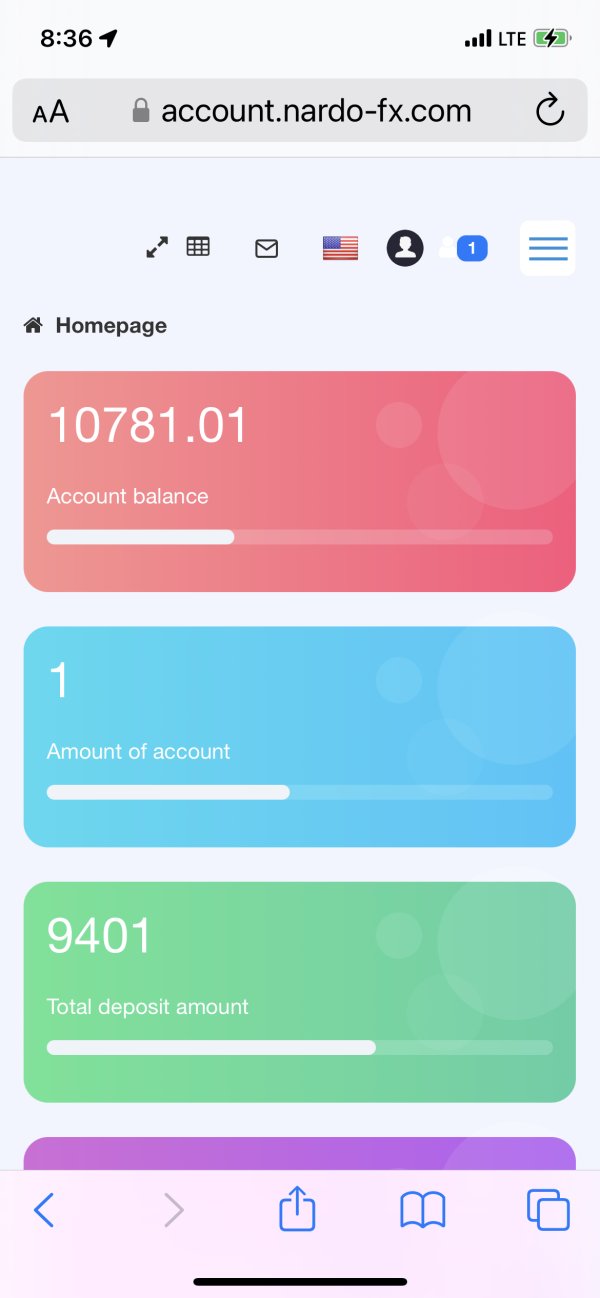Open the badge showing 1
This screenshot has width=600, height=1298.
(472, 248)
